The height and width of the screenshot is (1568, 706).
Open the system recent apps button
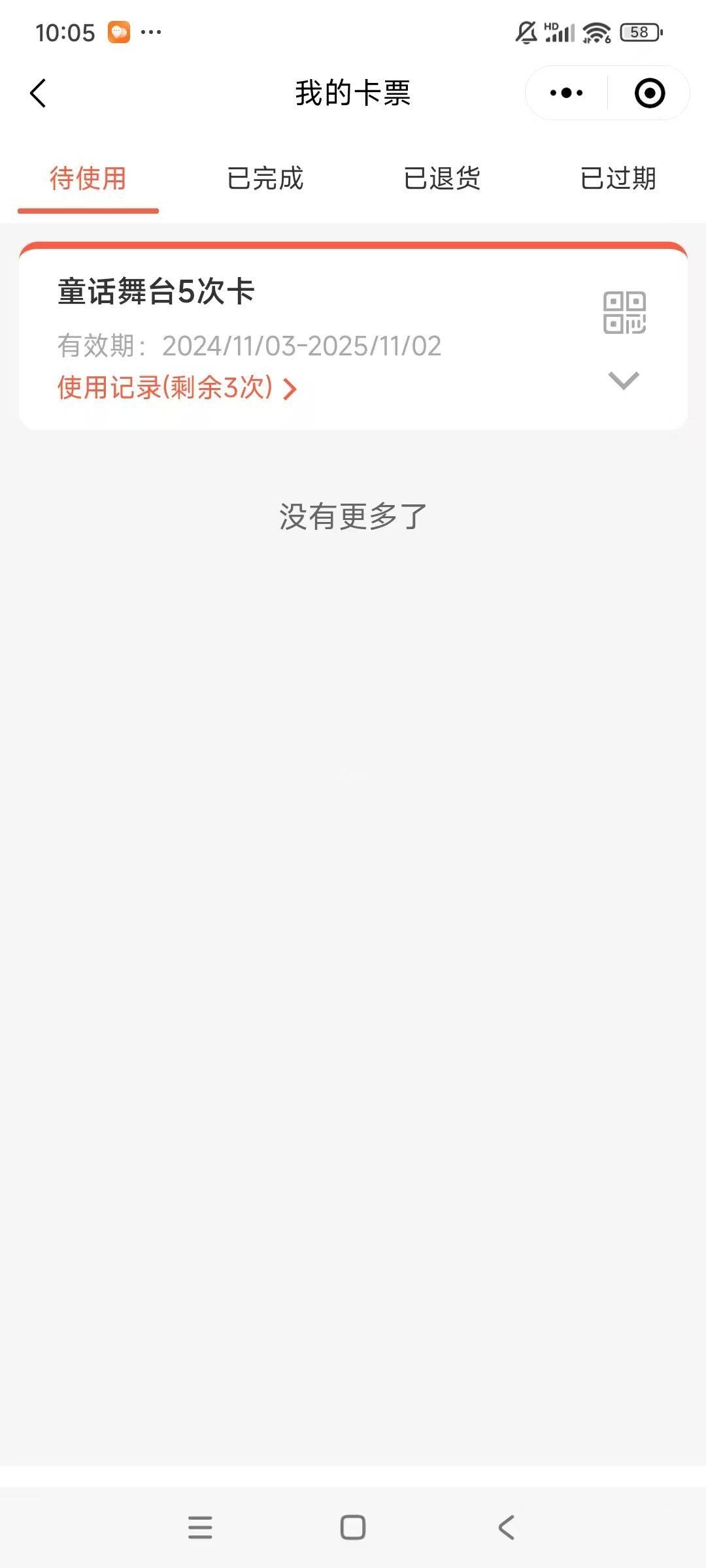200,1527
